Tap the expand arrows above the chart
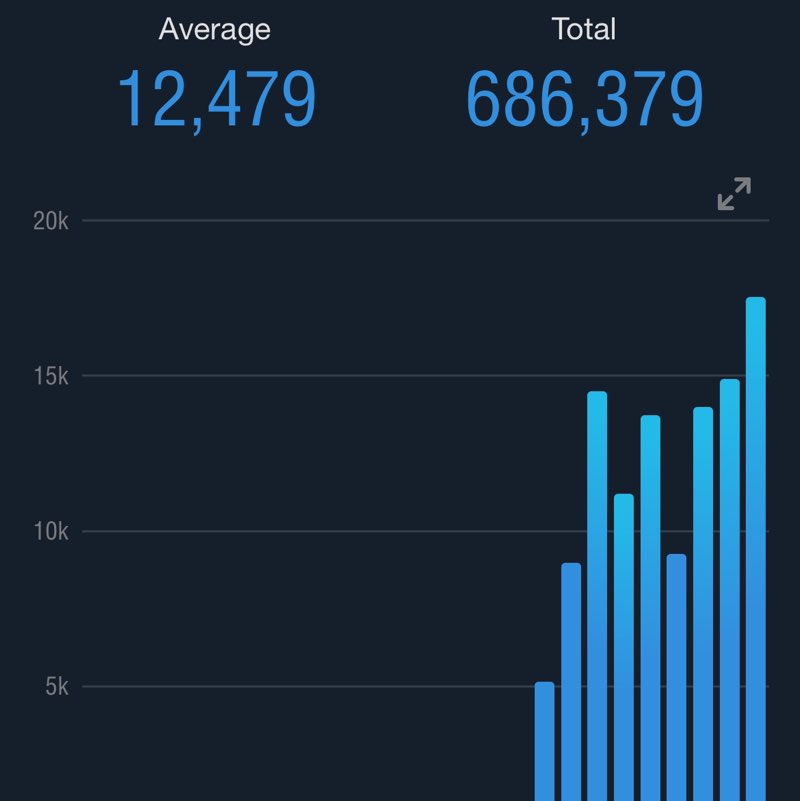The width and height of the screenshot is (800, 801). tap(733, 194)
